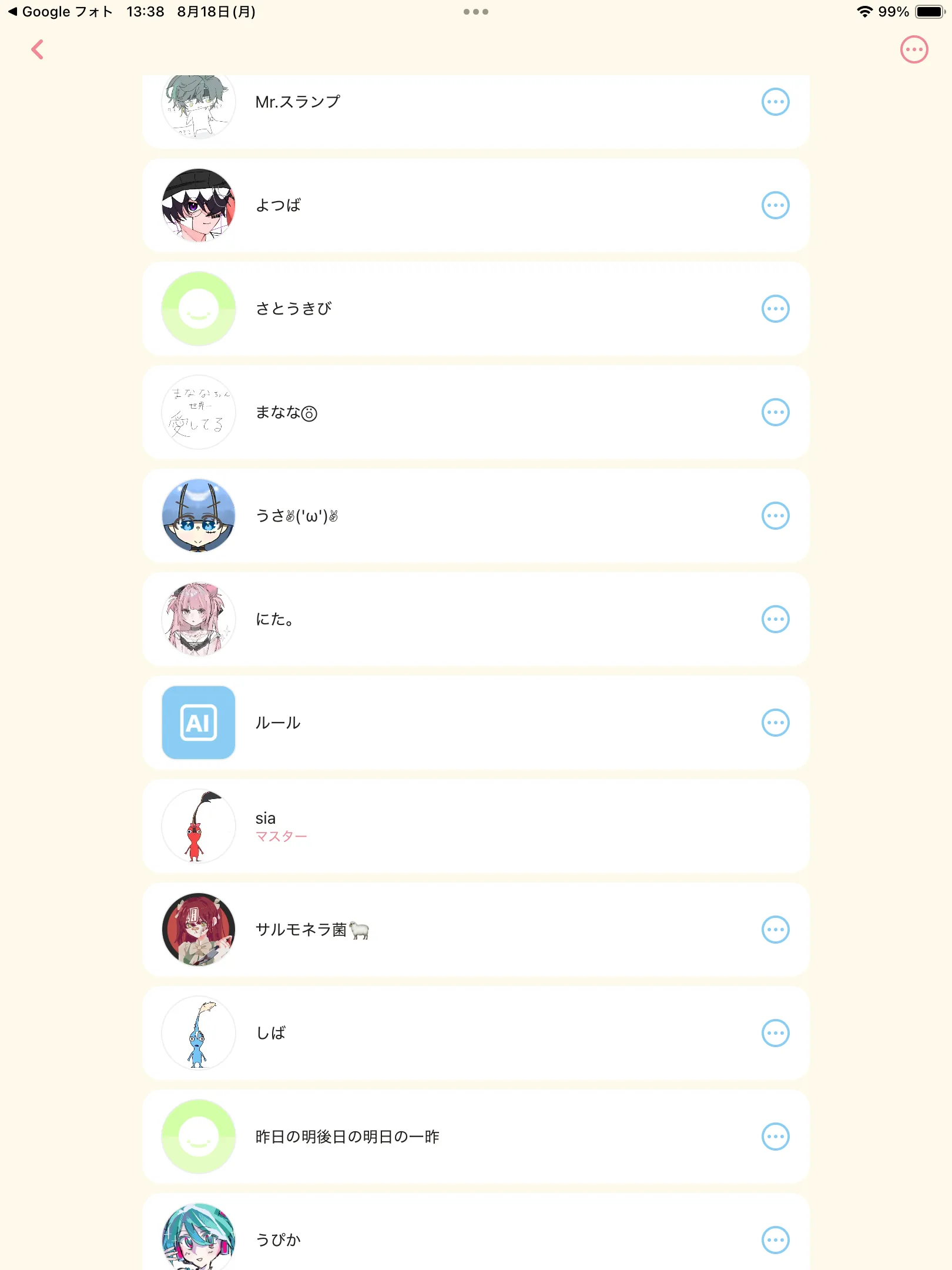
Task: Open options for うぴか
Action: [x=775, y=1240]
